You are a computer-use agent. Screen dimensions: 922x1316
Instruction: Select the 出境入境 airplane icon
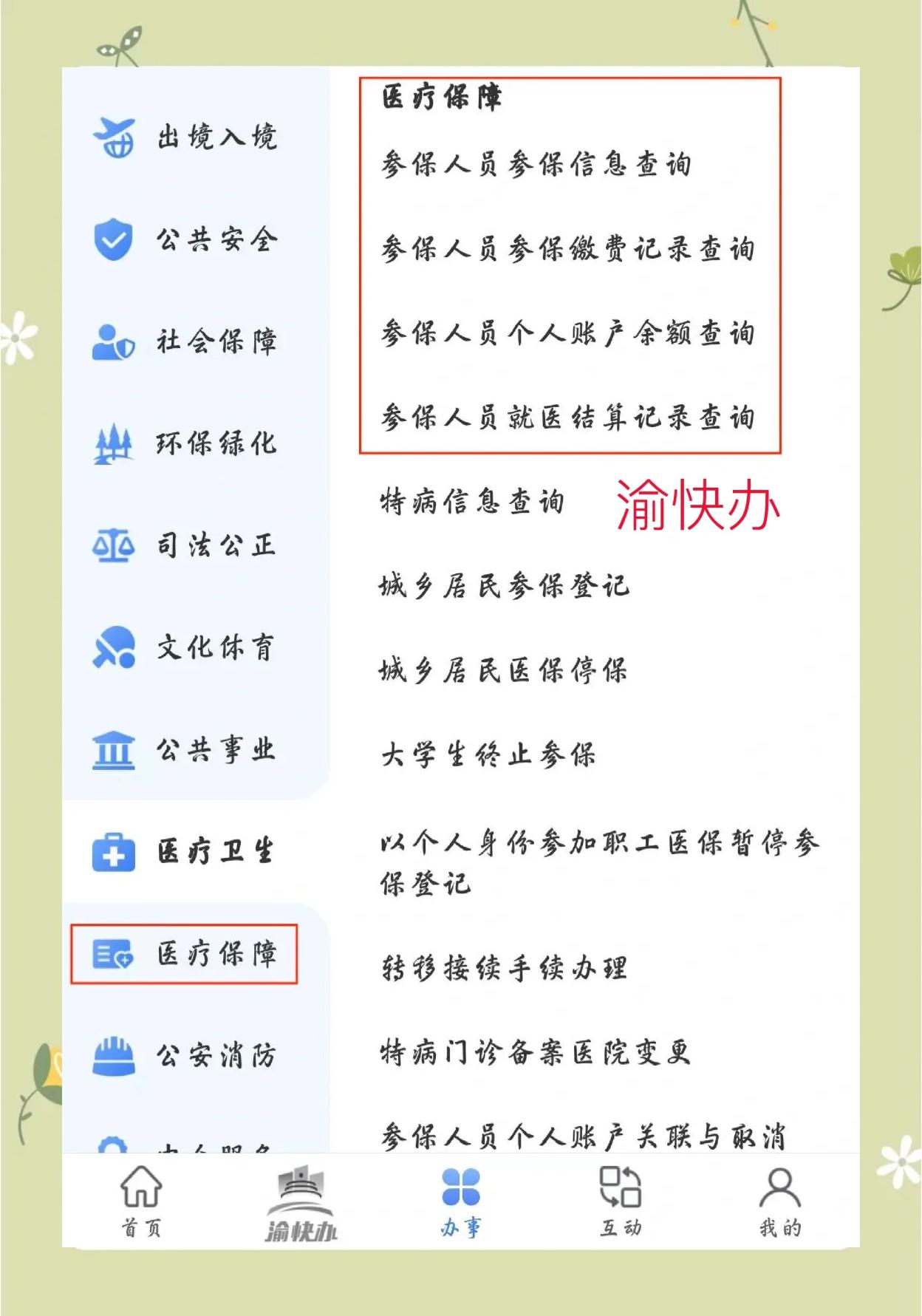(x=115, y=137)
